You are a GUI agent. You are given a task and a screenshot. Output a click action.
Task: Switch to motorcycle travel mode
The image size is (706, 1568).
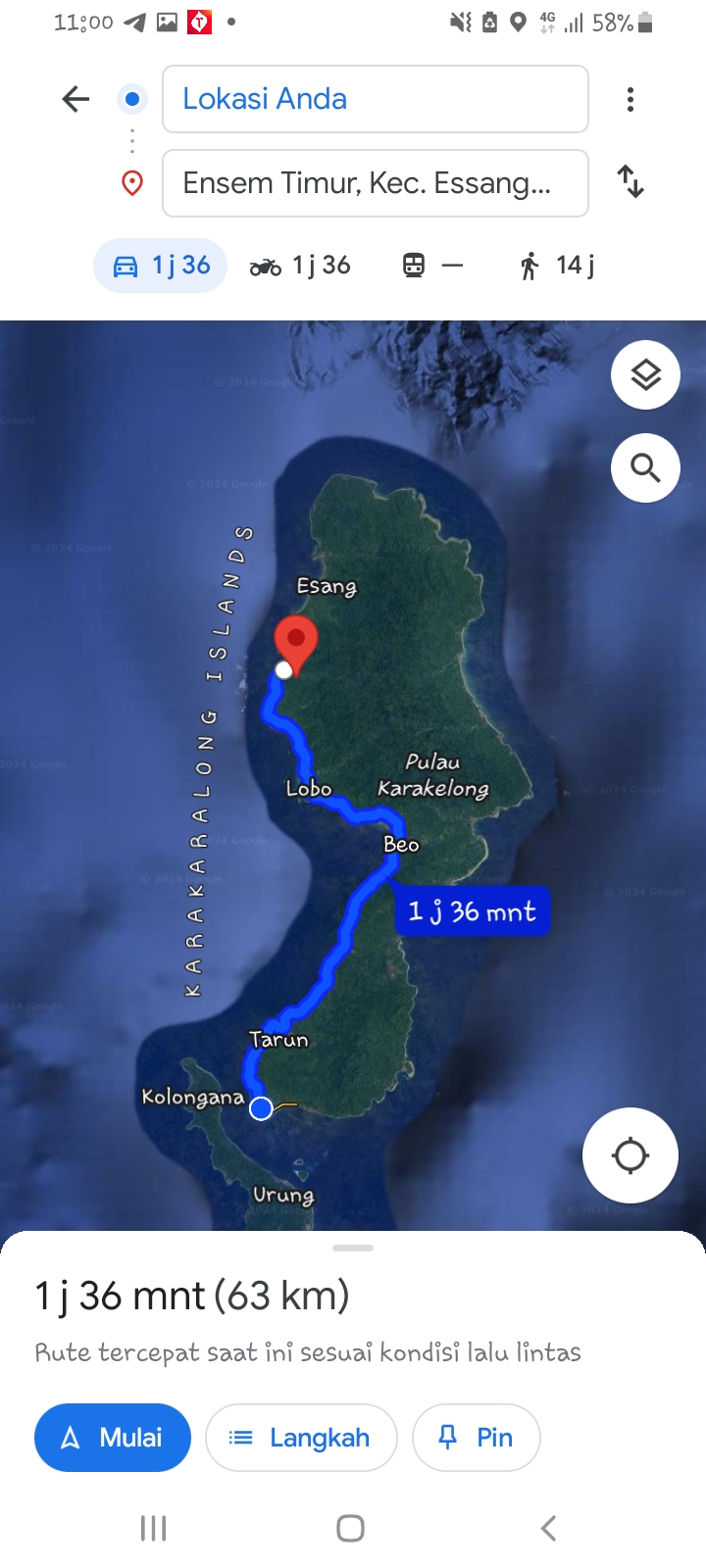[x=300, y=266]
